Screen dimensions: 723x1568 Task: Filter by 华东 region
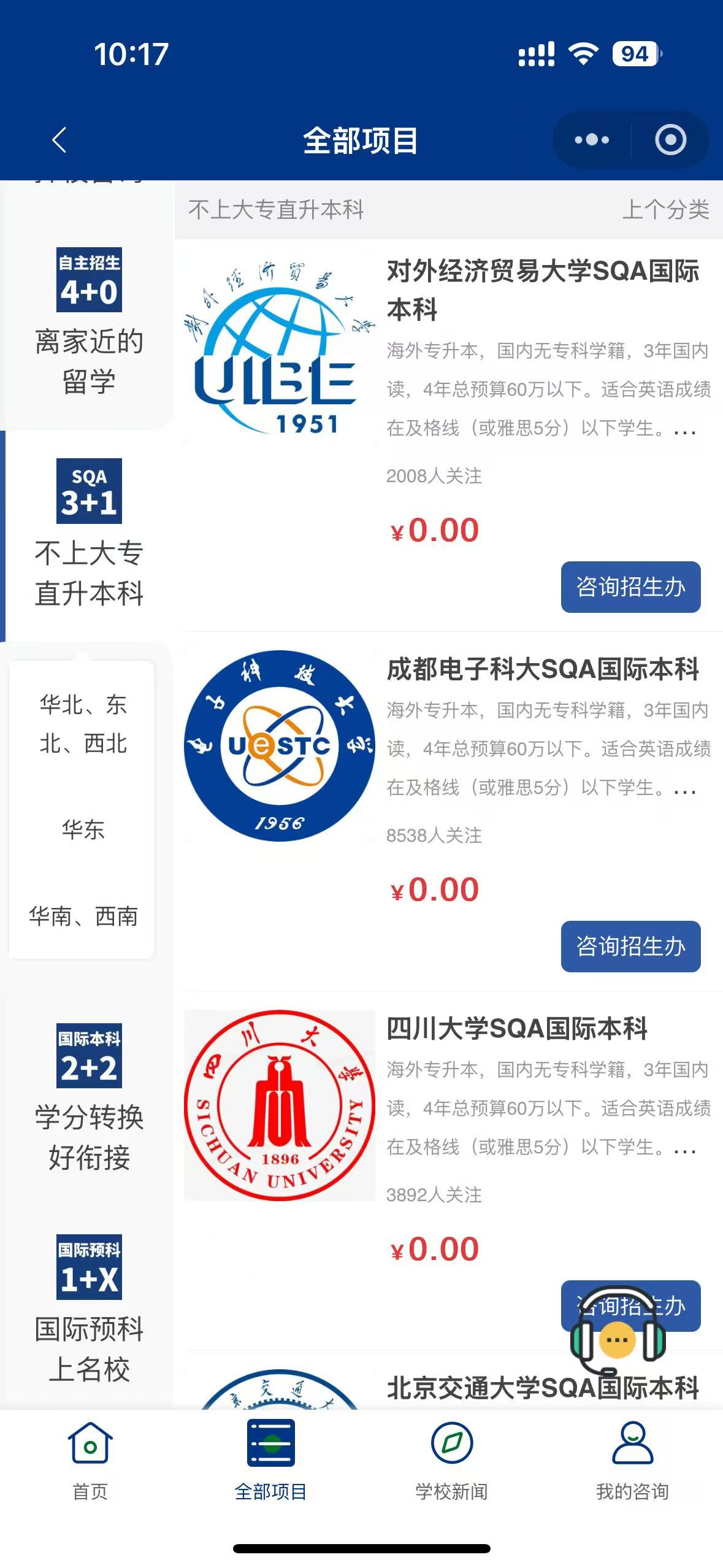point(83,829)
